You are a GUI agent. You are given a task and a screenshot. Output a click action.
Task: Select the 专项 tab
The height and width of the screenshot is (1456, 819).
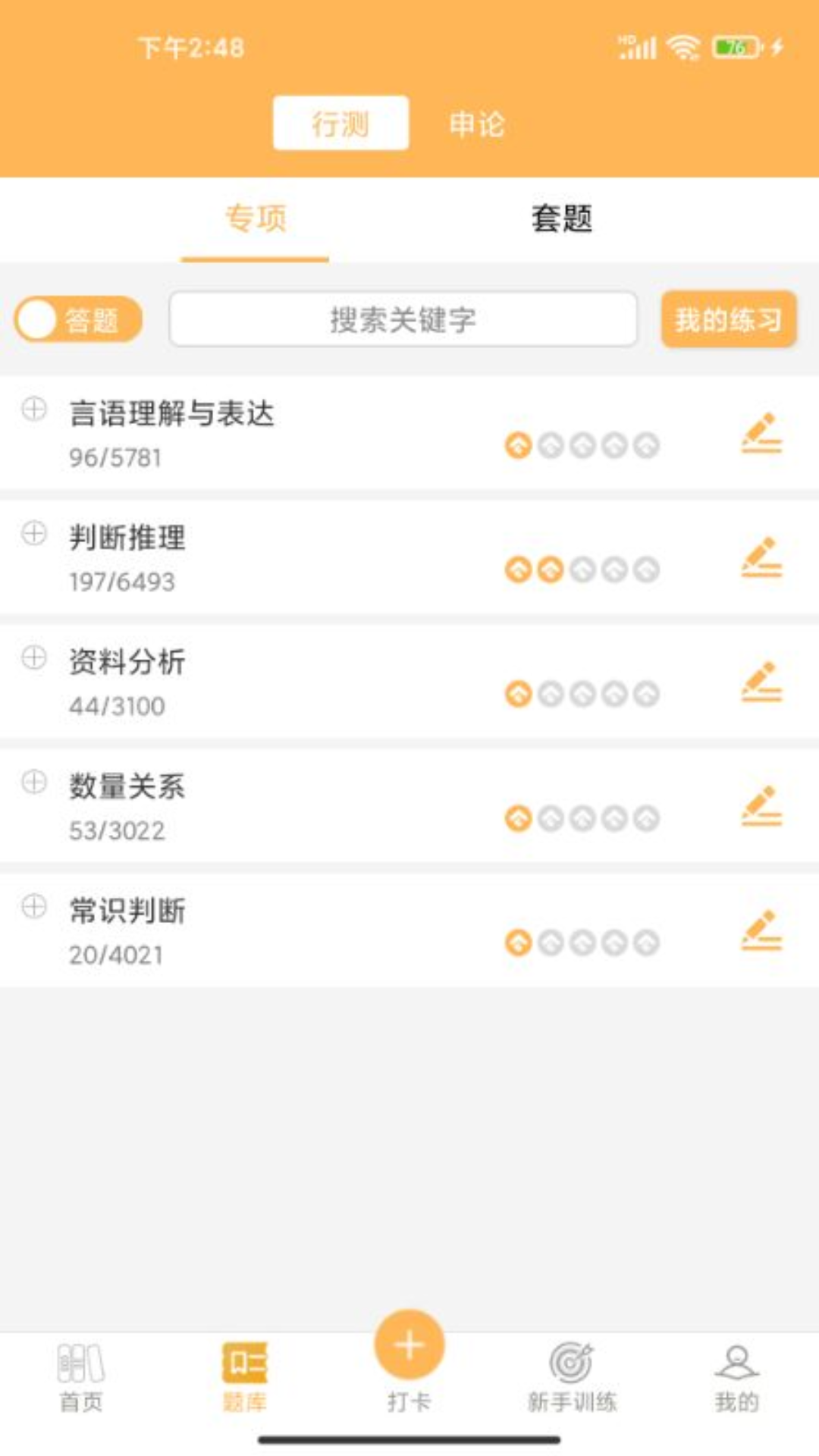(x=256, y=219)
